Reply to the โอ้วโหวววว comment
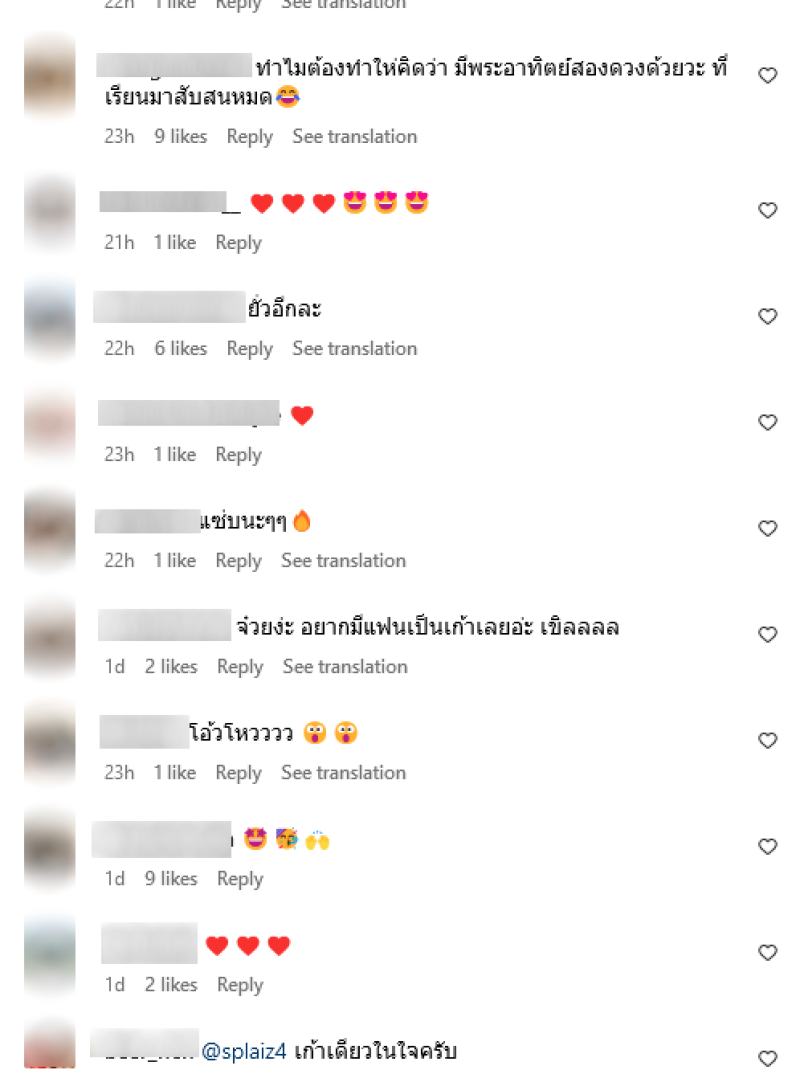 pyautogui.click(x=238, y=772)
